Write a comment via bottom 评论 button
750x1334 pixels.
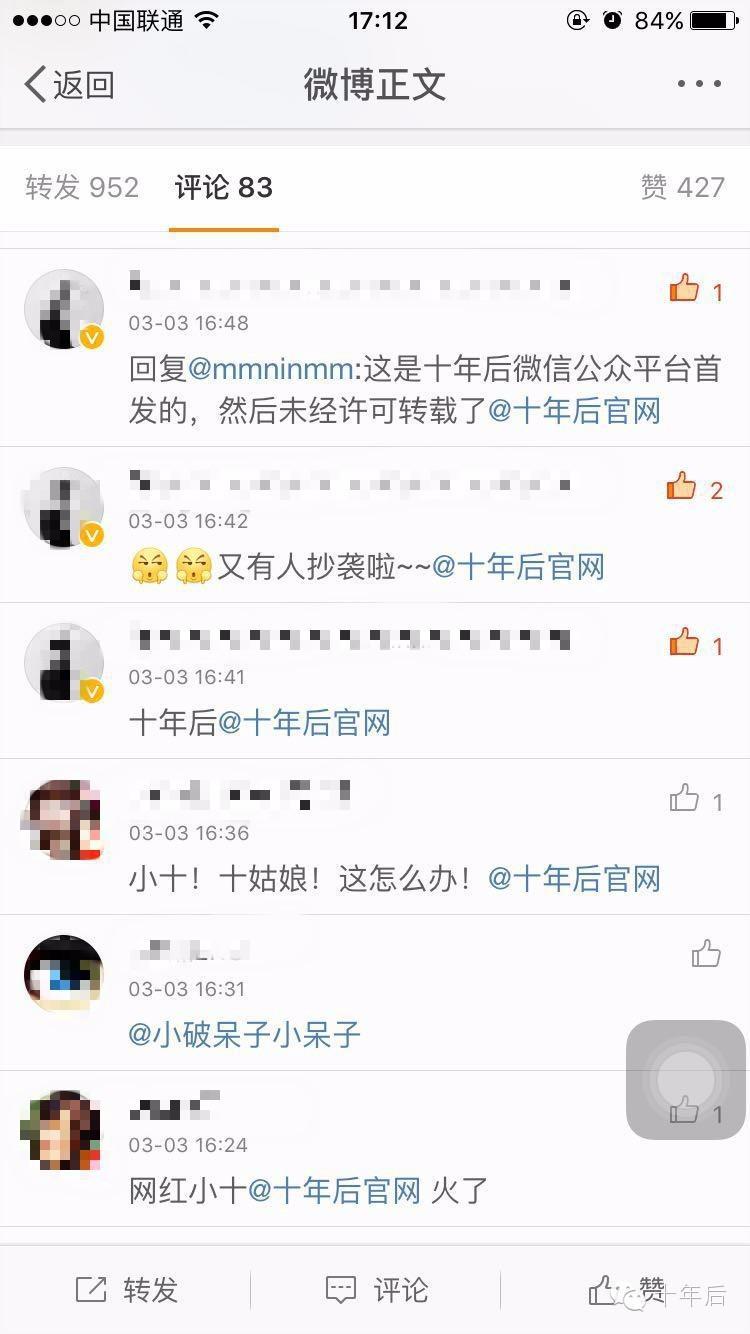tap(376, 1290)
